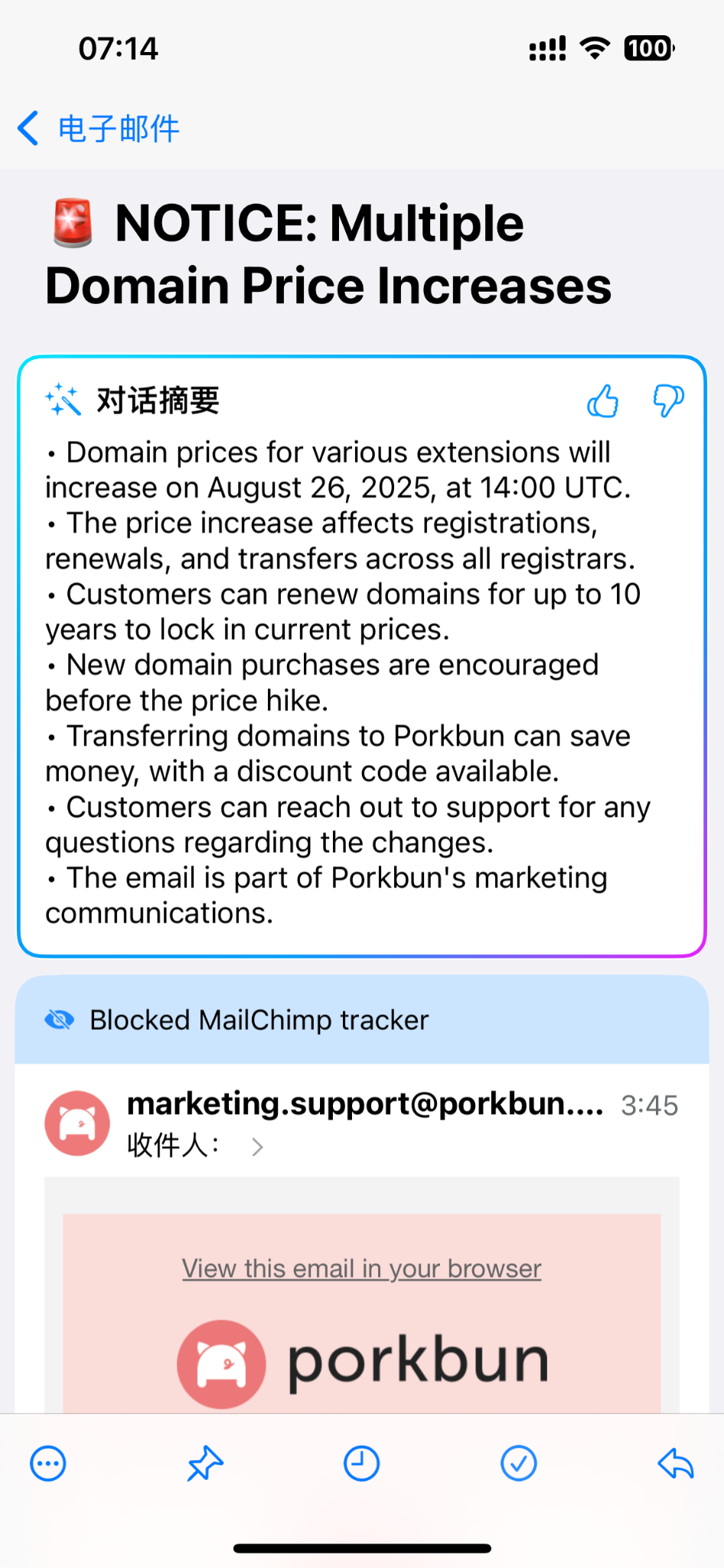Tap the Blocked MailChimp tracker banner
This screenshot has width=724, height=1568.
[361, 1020]
